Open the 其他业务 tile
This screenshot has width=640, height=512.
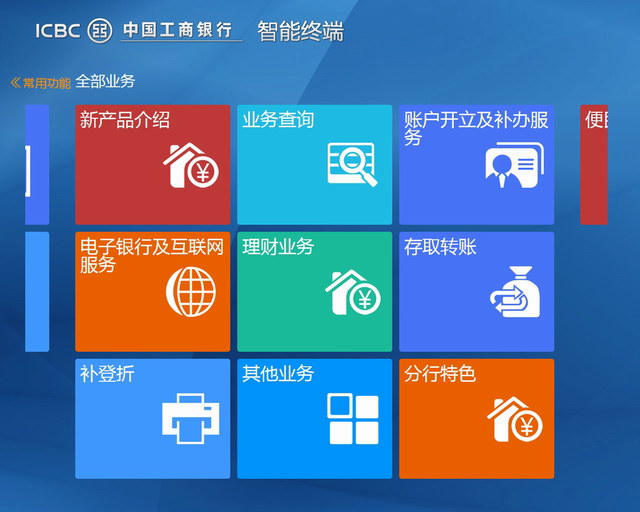click(314, 418)
